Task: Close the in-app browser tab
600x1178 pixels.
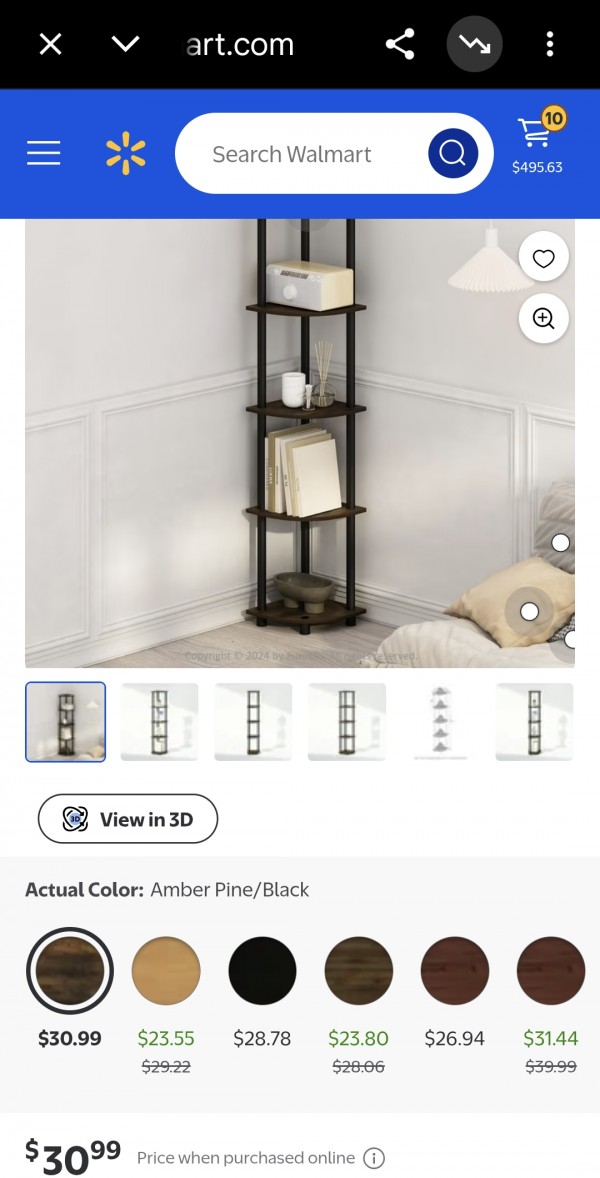Action: [x=50, y=44]
